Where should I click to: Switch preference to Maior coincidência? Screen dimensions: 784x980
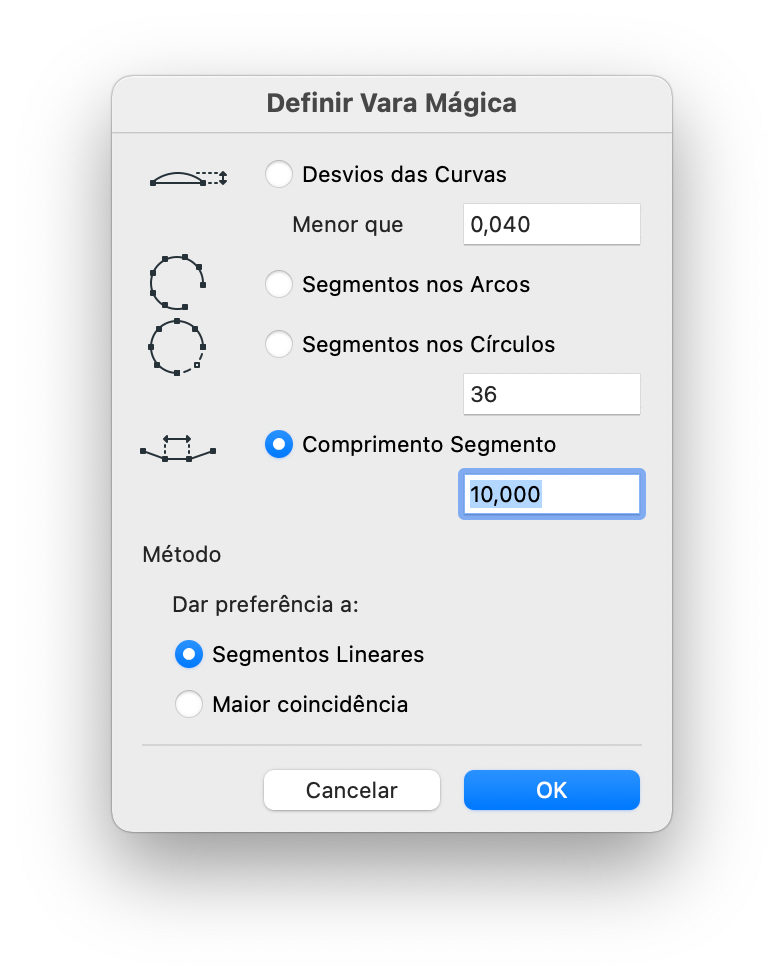click(189, 705)
